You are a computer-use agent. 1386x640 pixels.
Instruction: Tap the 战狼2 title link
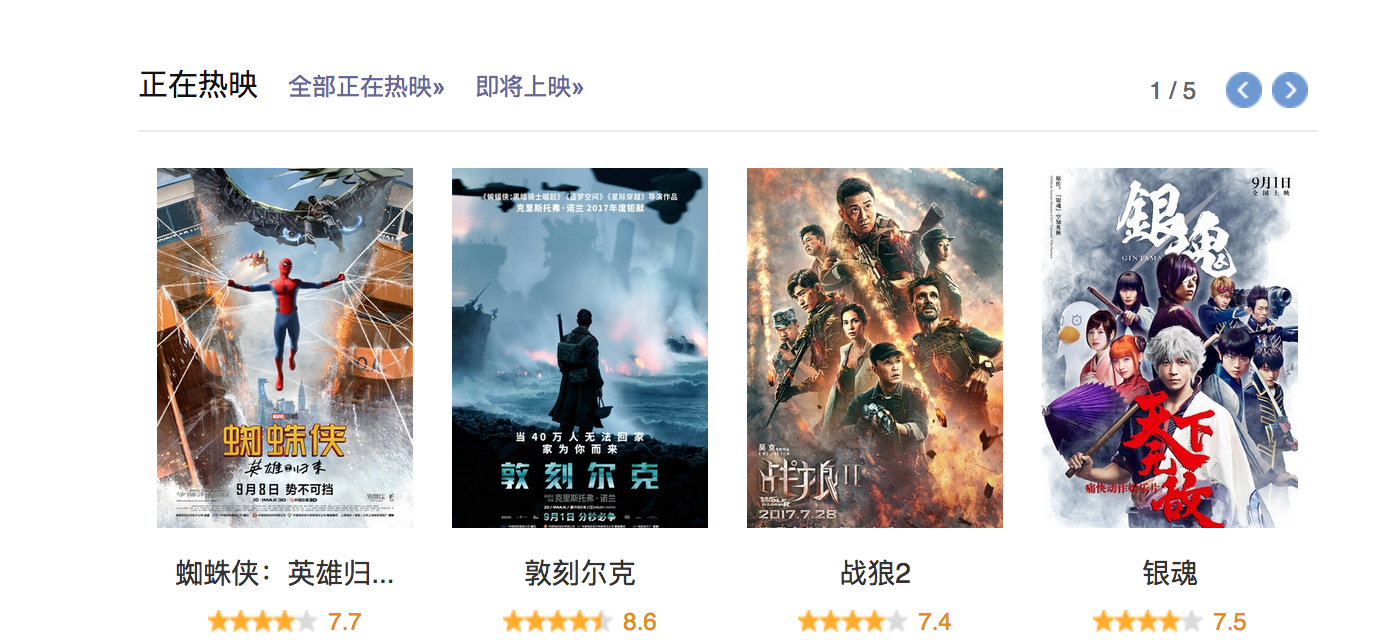tap(875, 574)
